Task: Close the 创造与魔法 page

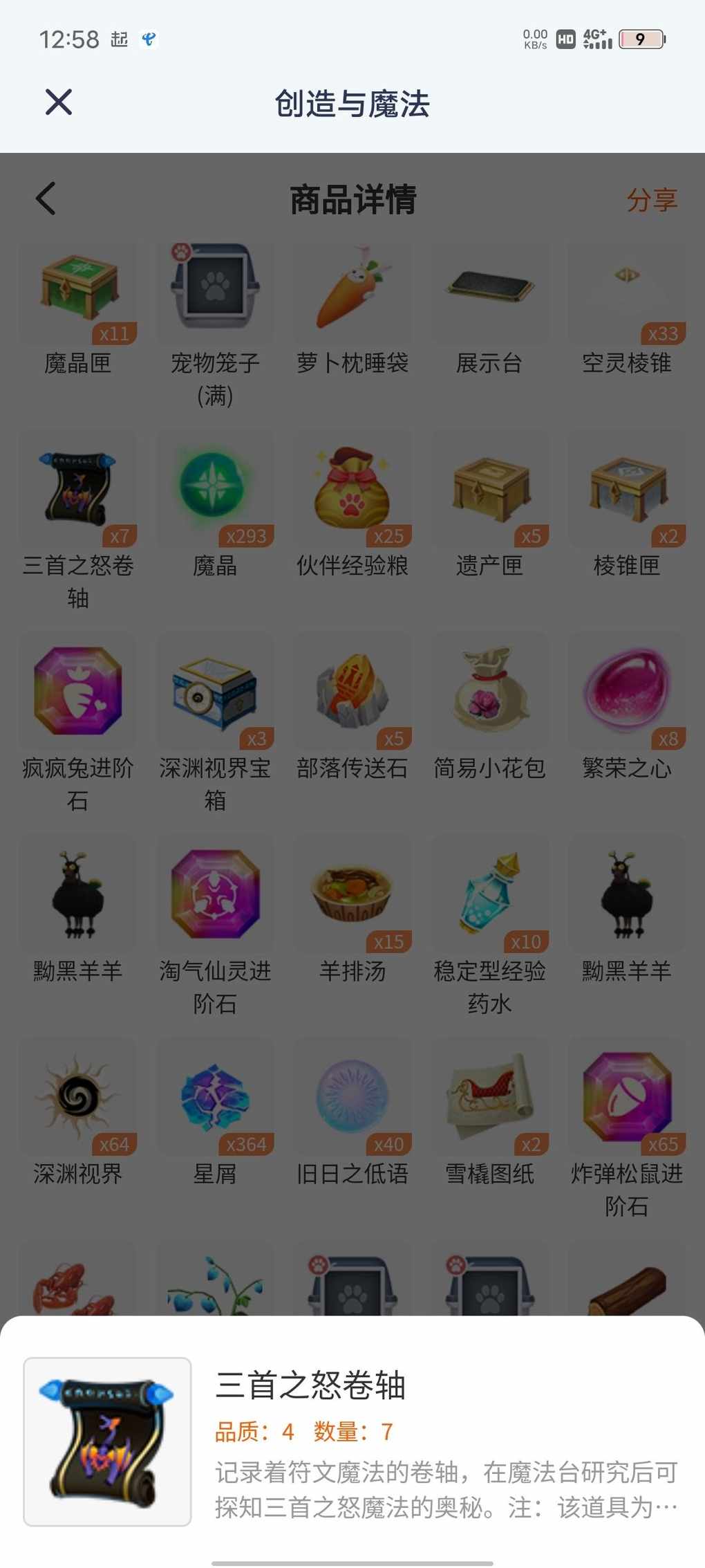Action: 59,102
